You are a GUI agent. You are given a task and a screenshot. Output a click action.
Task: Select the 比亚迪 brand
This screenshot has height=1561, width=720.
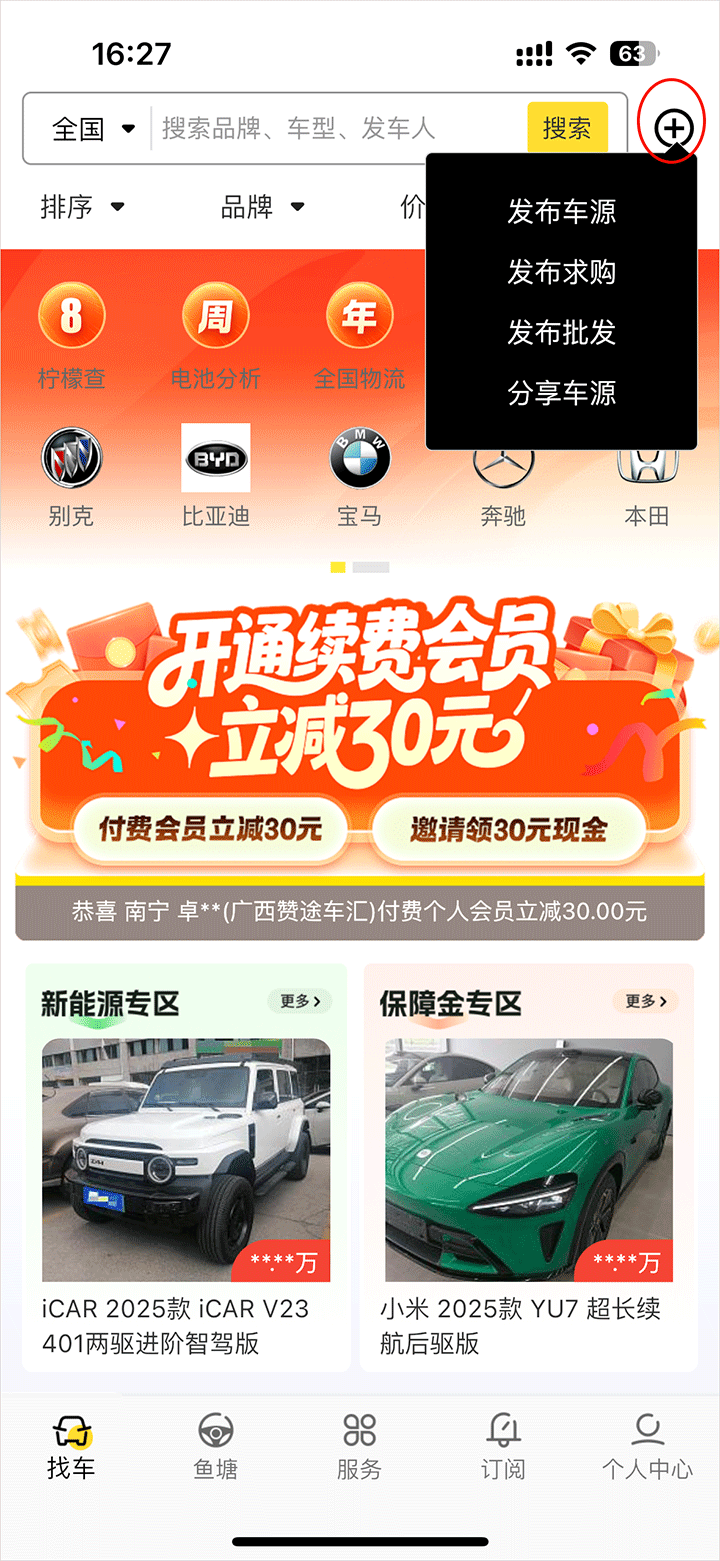(x=215, y=473)
